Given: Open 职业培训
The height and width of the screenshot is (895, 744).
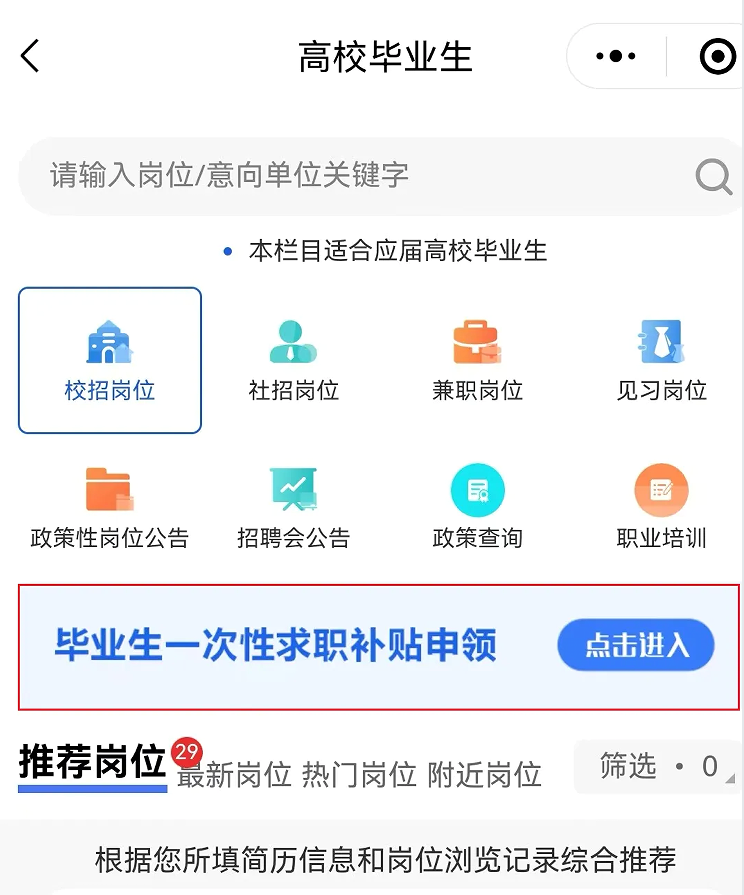Looking at the screenshot, I should (661, 508).
